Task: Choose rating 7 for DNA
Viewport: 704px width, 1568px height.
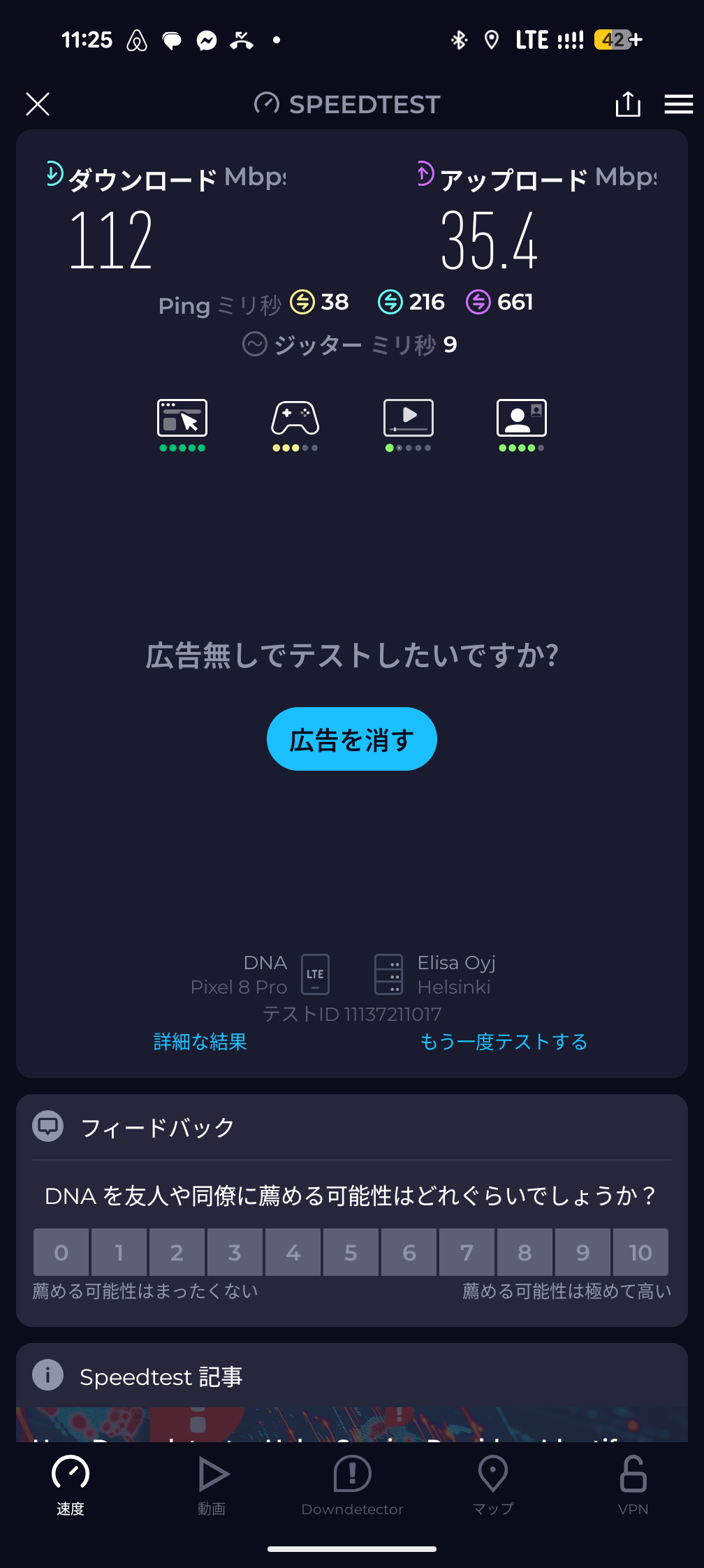Action: pyautogui.click(x=467, y=1252)
